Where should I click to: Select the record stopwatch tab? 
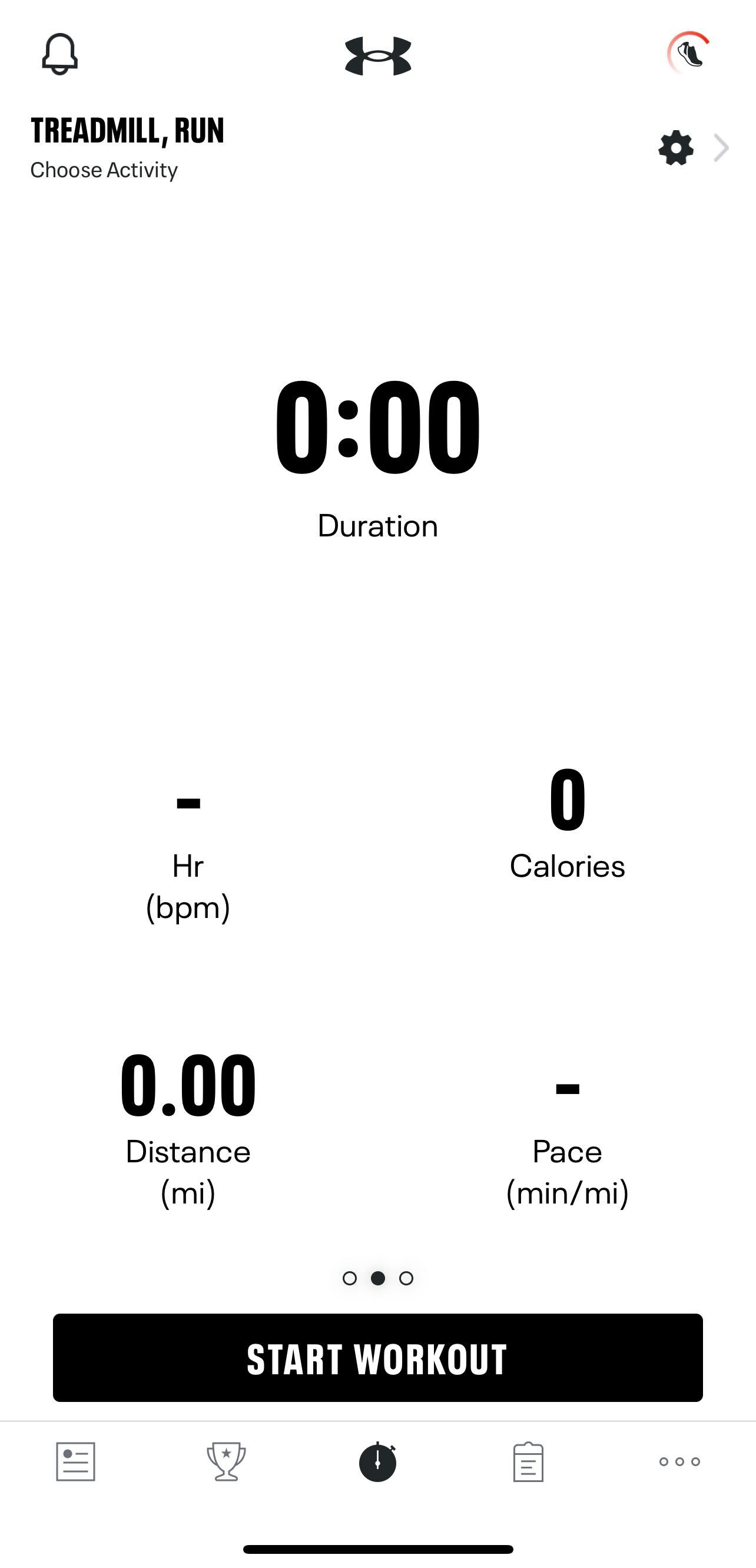(x=378, y=1461)
